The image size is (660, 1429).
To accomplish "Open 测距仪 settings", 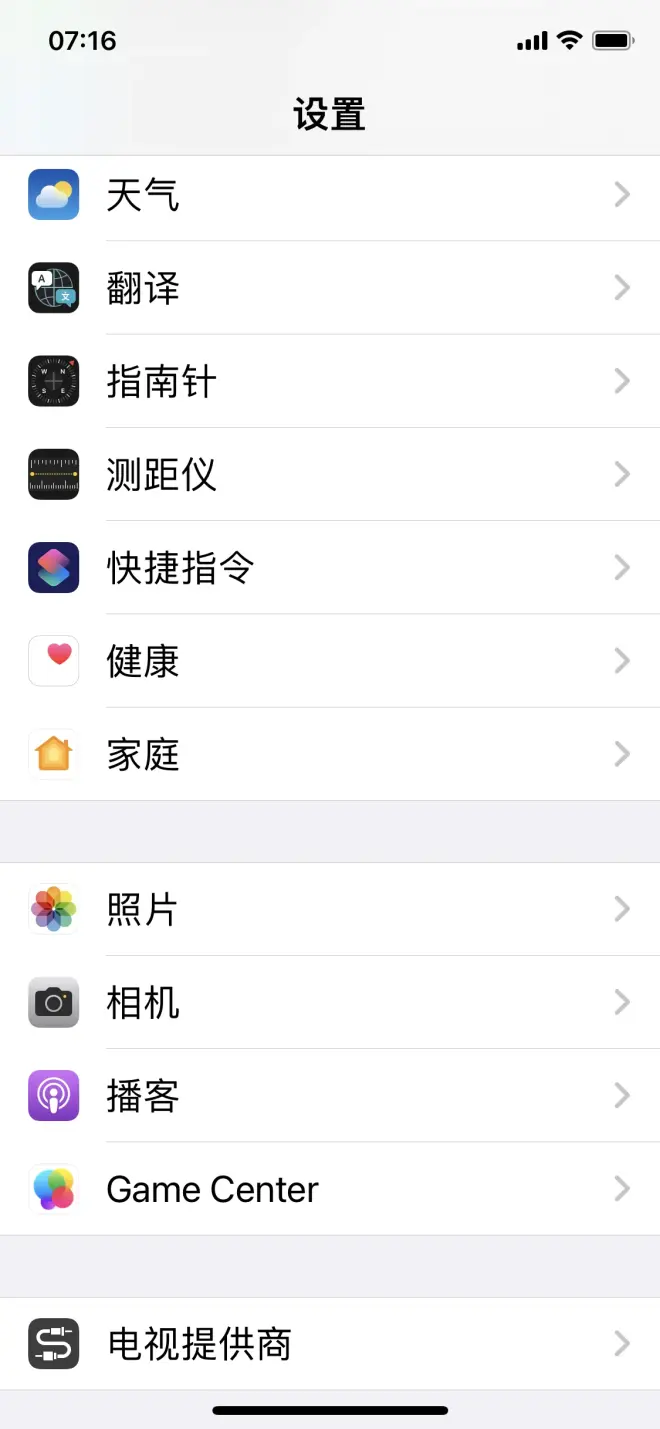I will pos(330,474).
